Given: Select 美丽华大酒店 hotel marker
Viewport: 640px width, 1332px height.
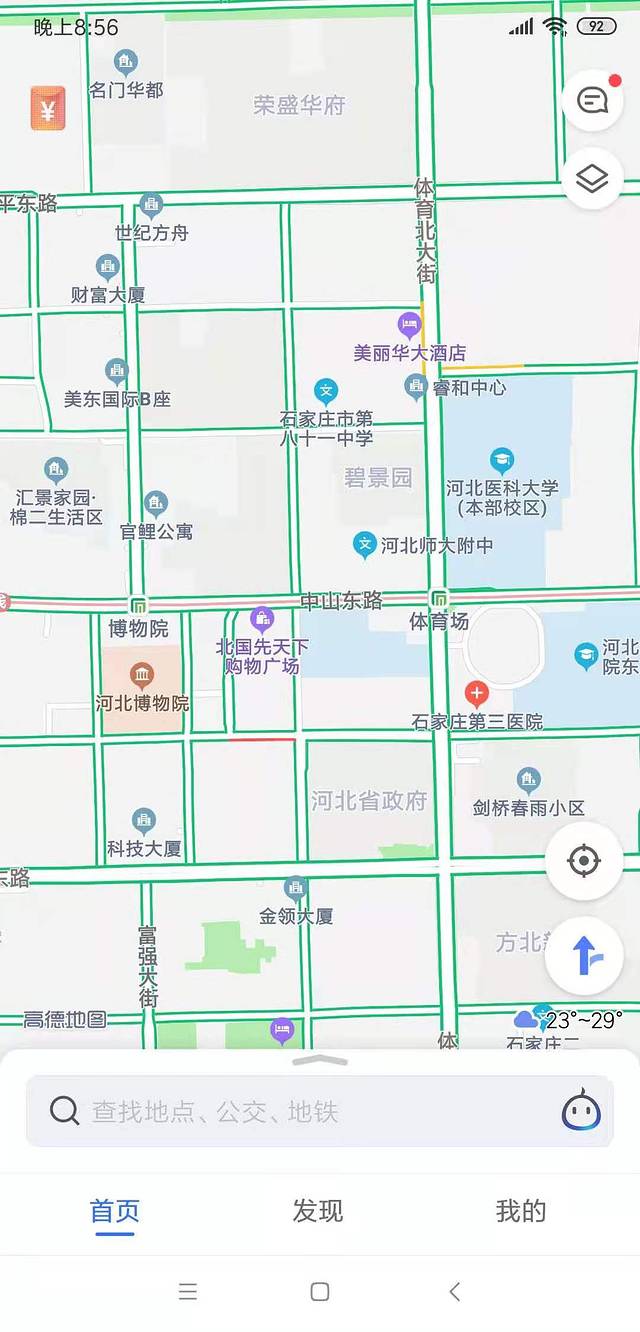Looking at the screenshot, I should (409, 324).
